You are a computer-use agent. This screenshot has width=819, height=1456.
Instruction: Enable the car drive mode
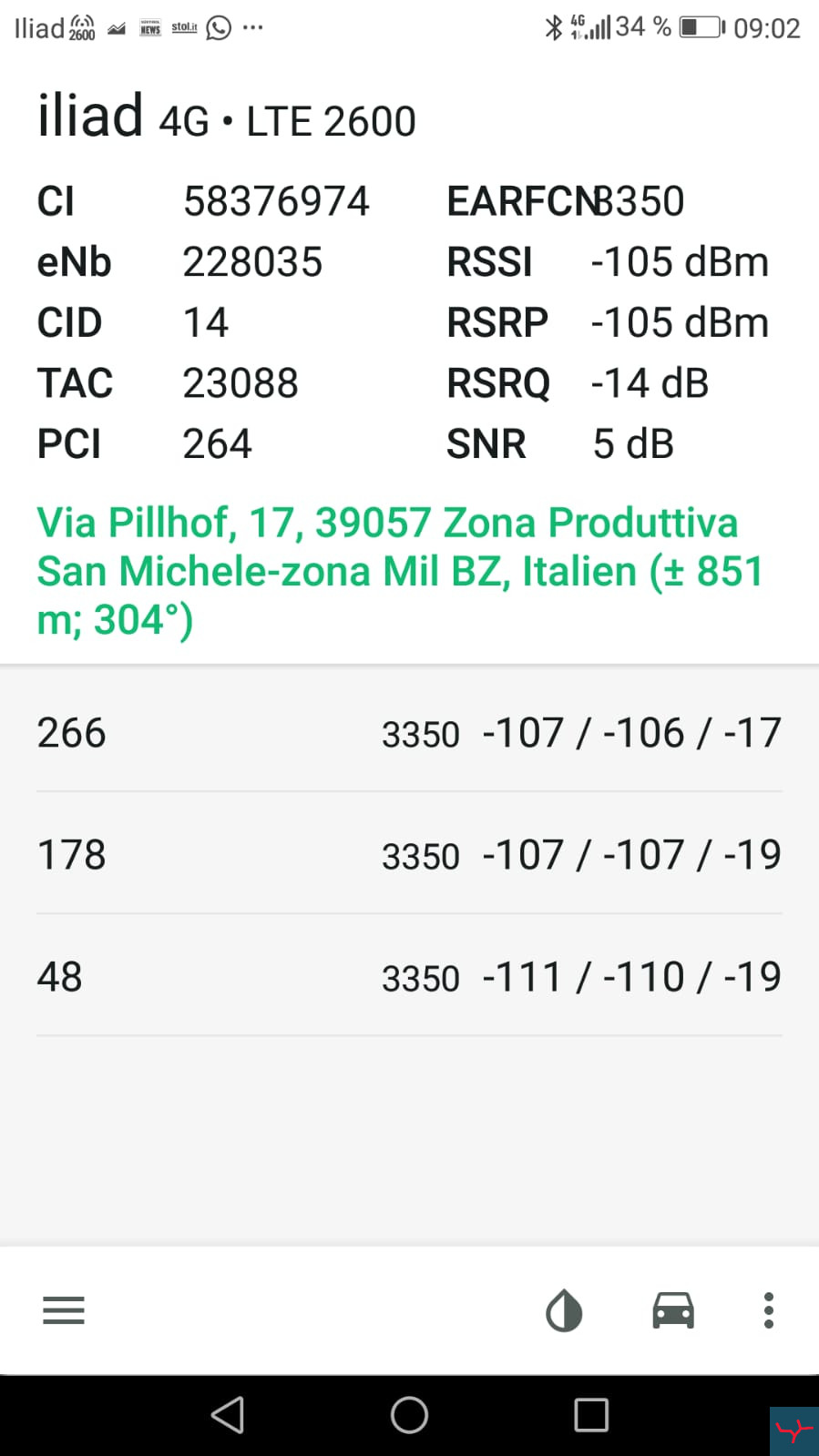(x=673, y=1310)
